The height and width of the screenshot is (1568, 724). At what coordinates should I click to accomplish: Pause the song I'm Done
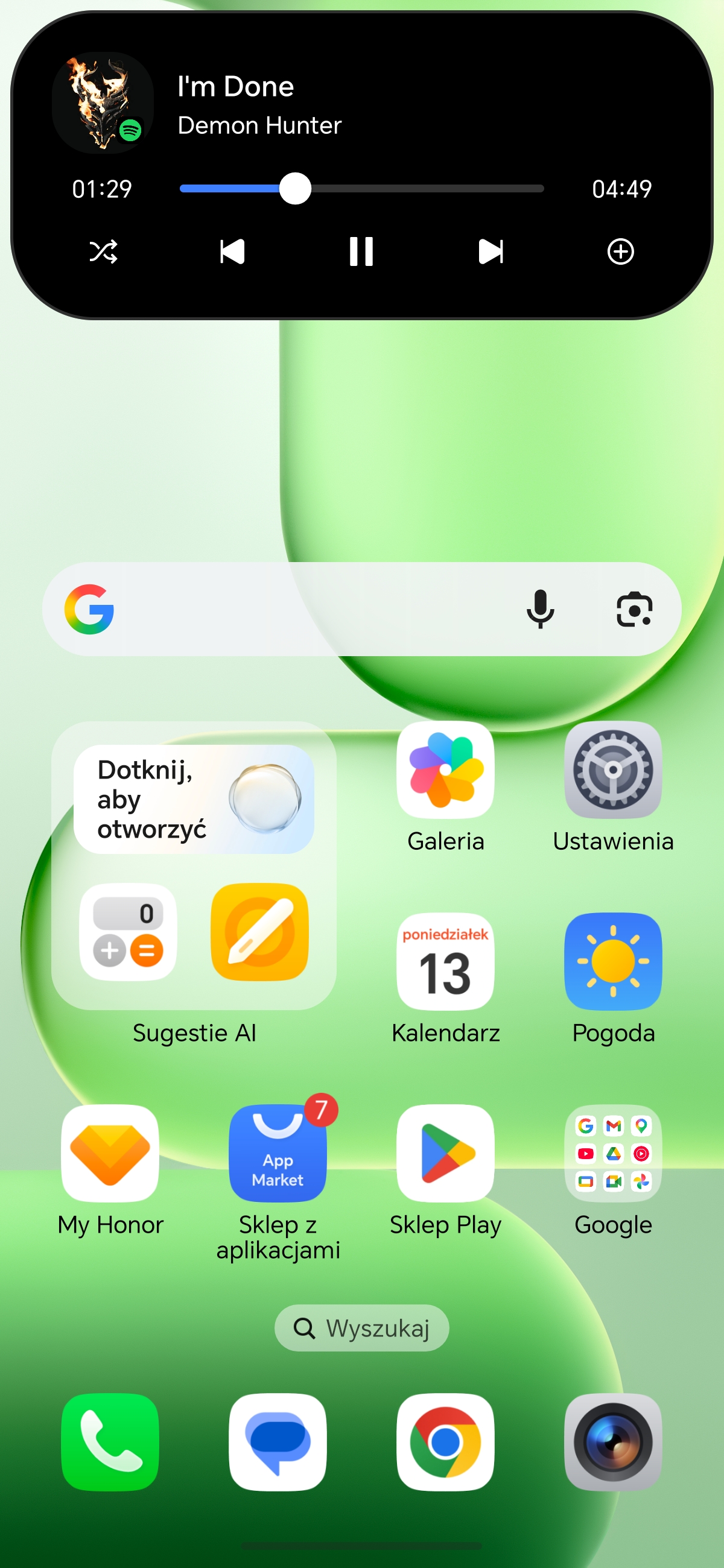(361, 251)
